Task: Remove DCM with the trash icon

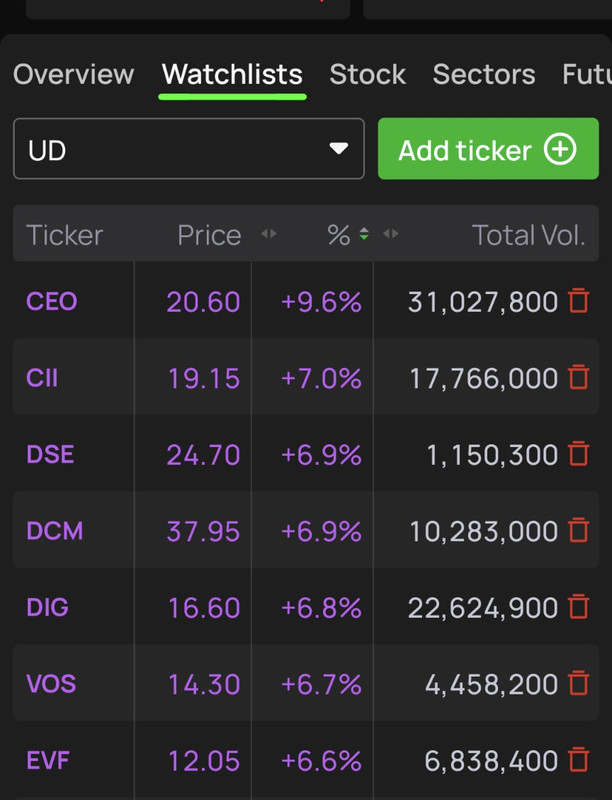Action: click(x=578, y=531)
